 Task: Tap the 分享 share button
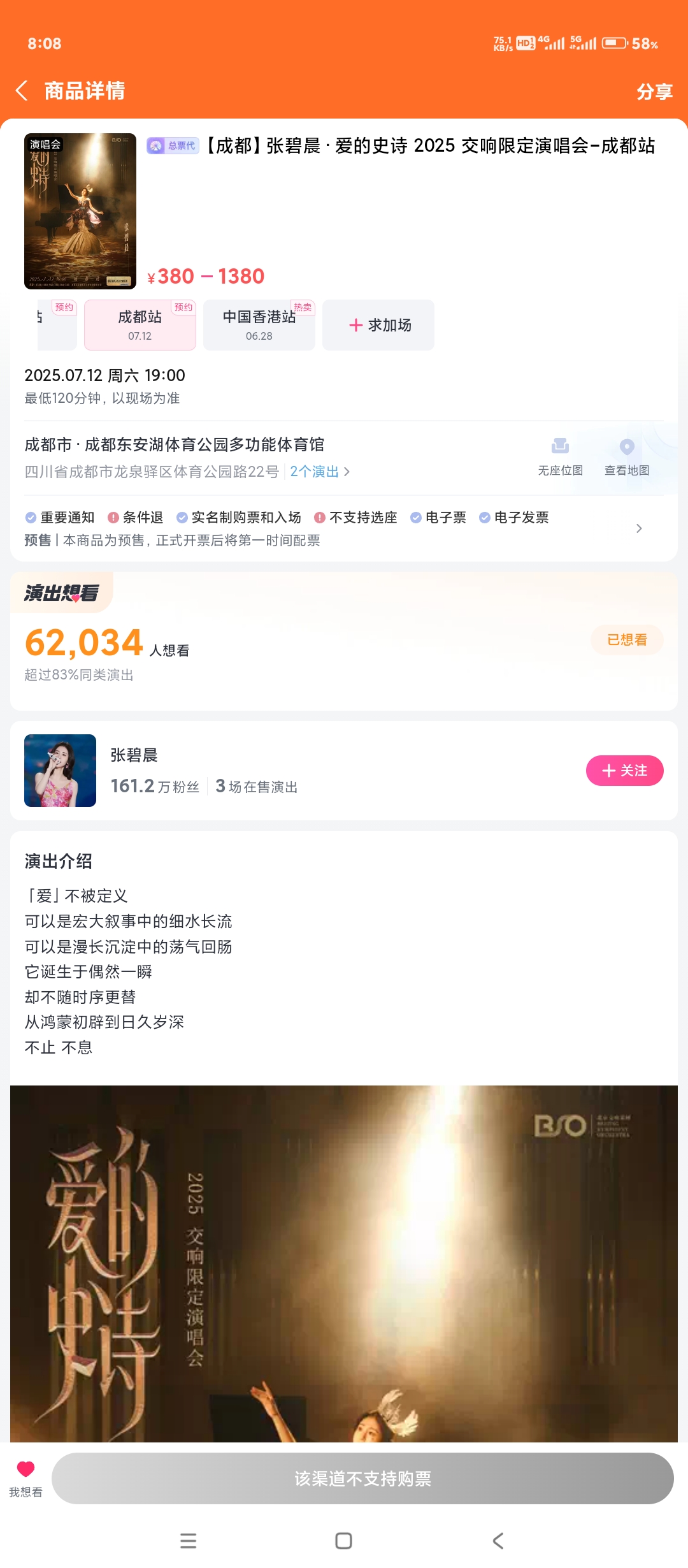pos(654,92)
